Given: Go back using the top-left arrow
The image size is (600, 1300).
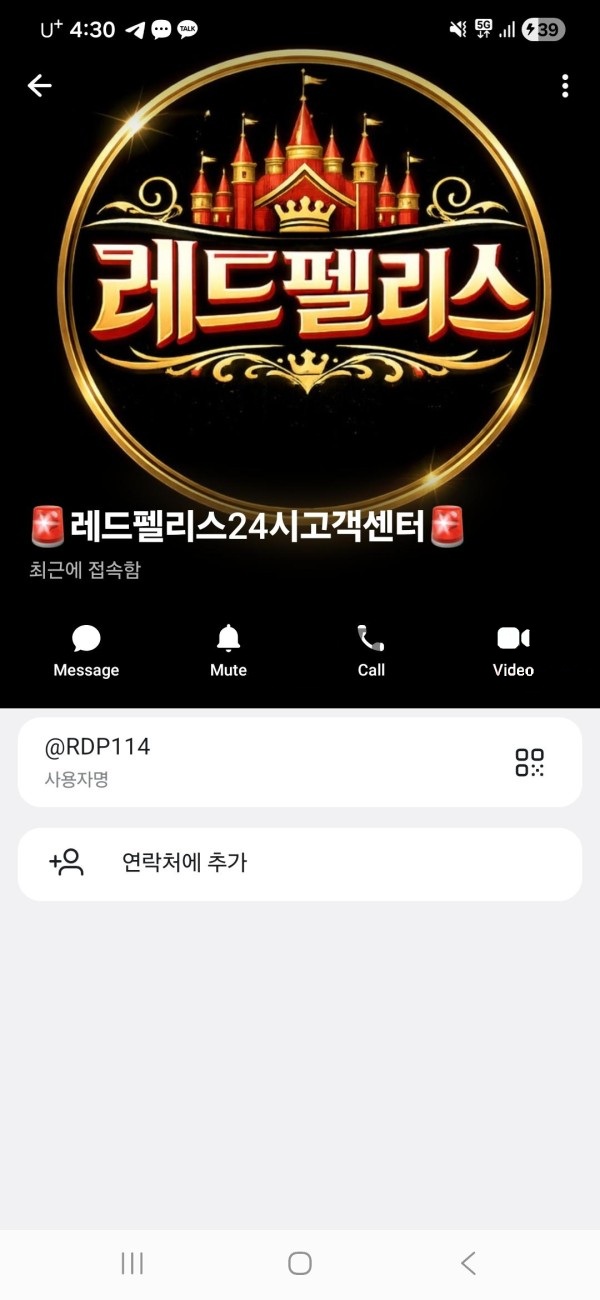Looking at the screenshot, I should click(40, 86).
